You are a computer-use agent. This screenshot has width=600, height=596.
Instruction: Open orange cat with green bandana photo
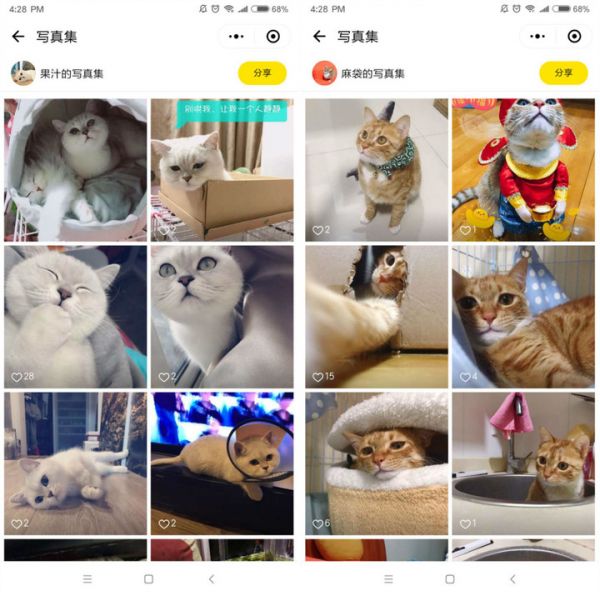pyautogui.click(x=376, y=168)
